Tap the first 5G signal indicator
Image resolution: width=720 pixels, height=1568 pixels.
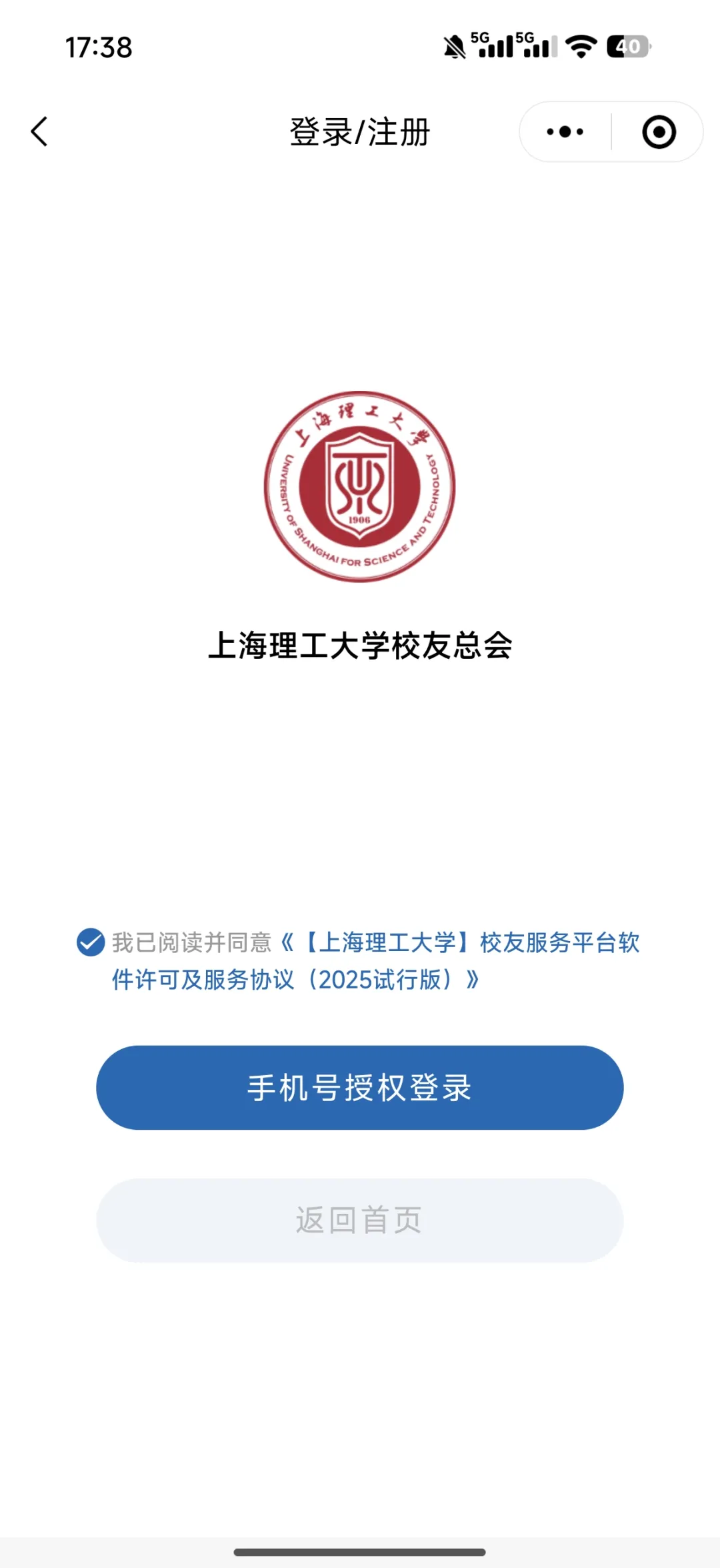click(491, 47)
